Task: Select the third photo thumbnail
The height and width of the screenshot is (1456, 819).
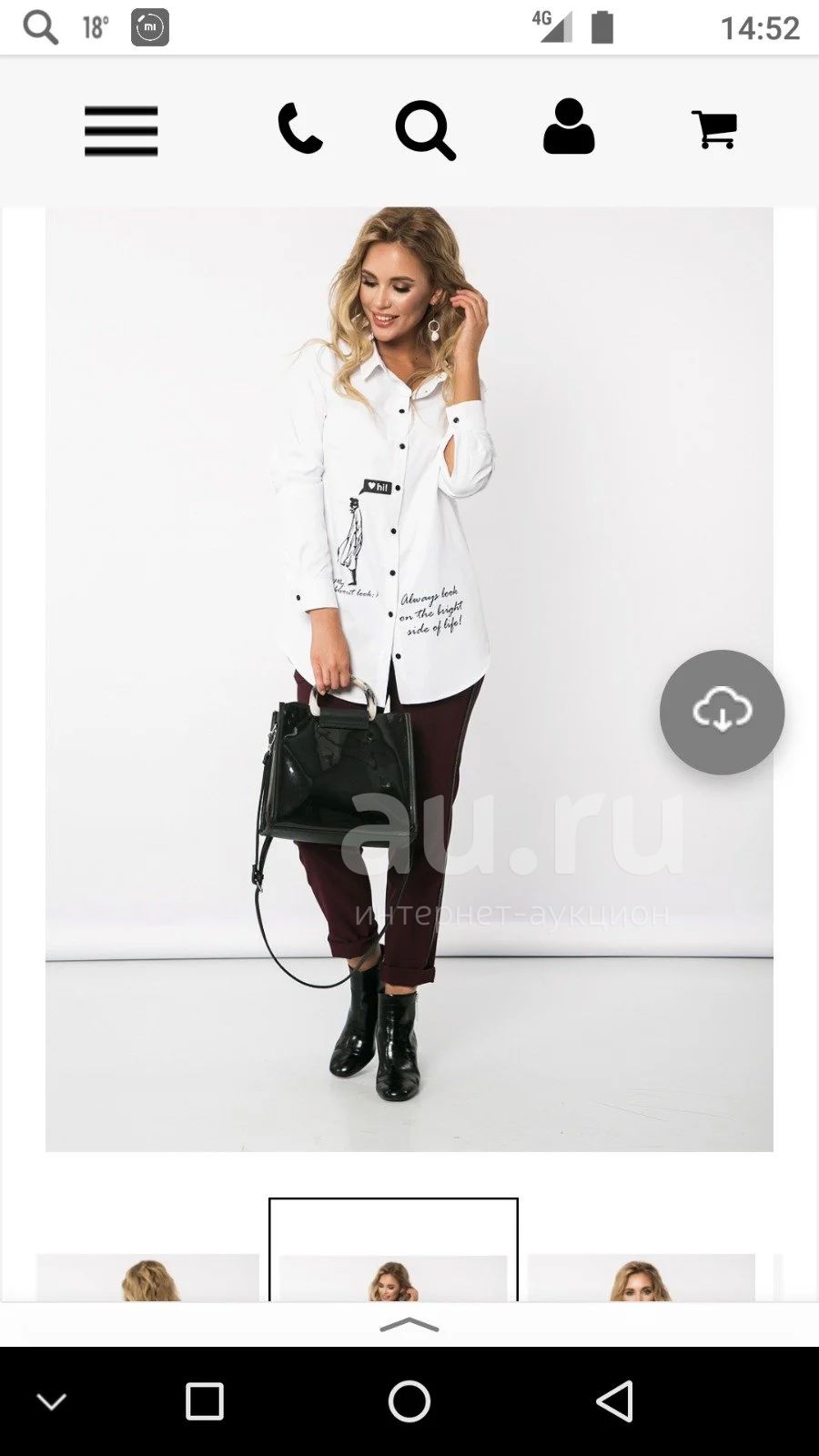Action: 642,1278
